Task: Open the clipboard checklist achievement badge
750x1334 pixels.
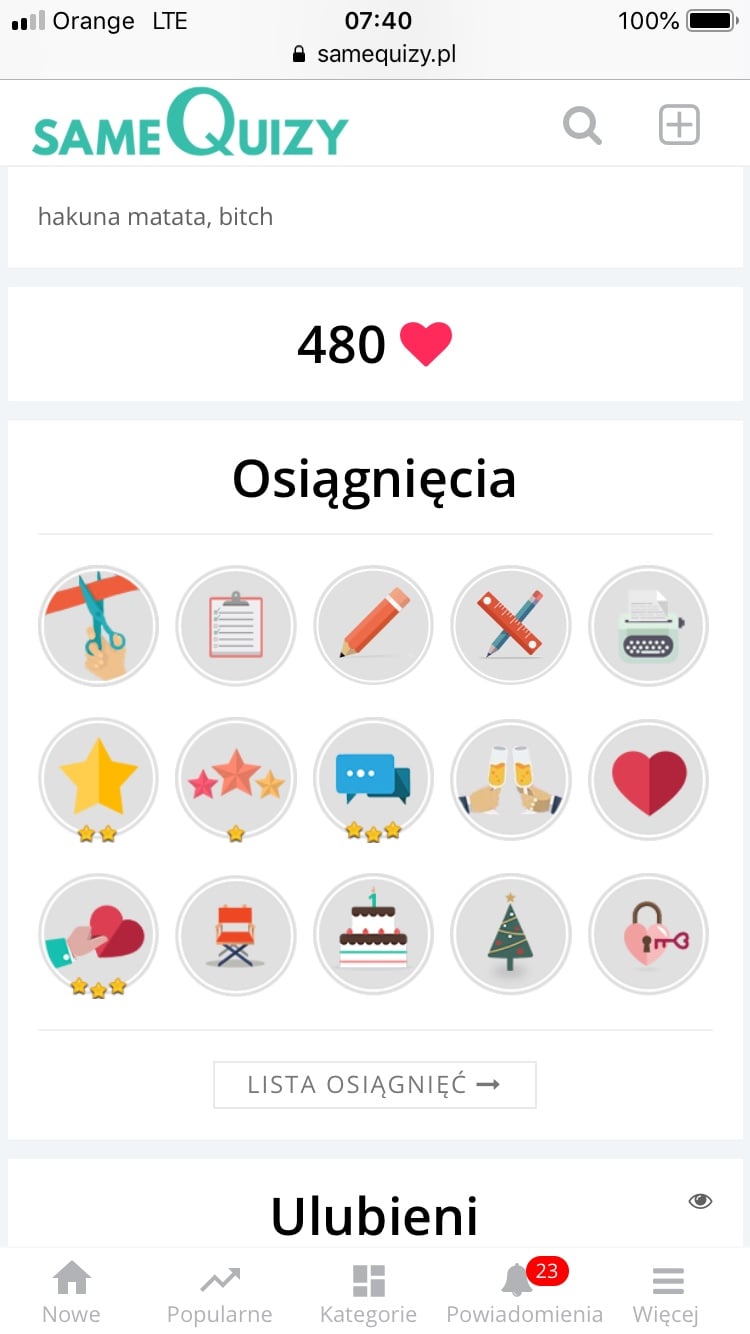Action: (236, 626)
